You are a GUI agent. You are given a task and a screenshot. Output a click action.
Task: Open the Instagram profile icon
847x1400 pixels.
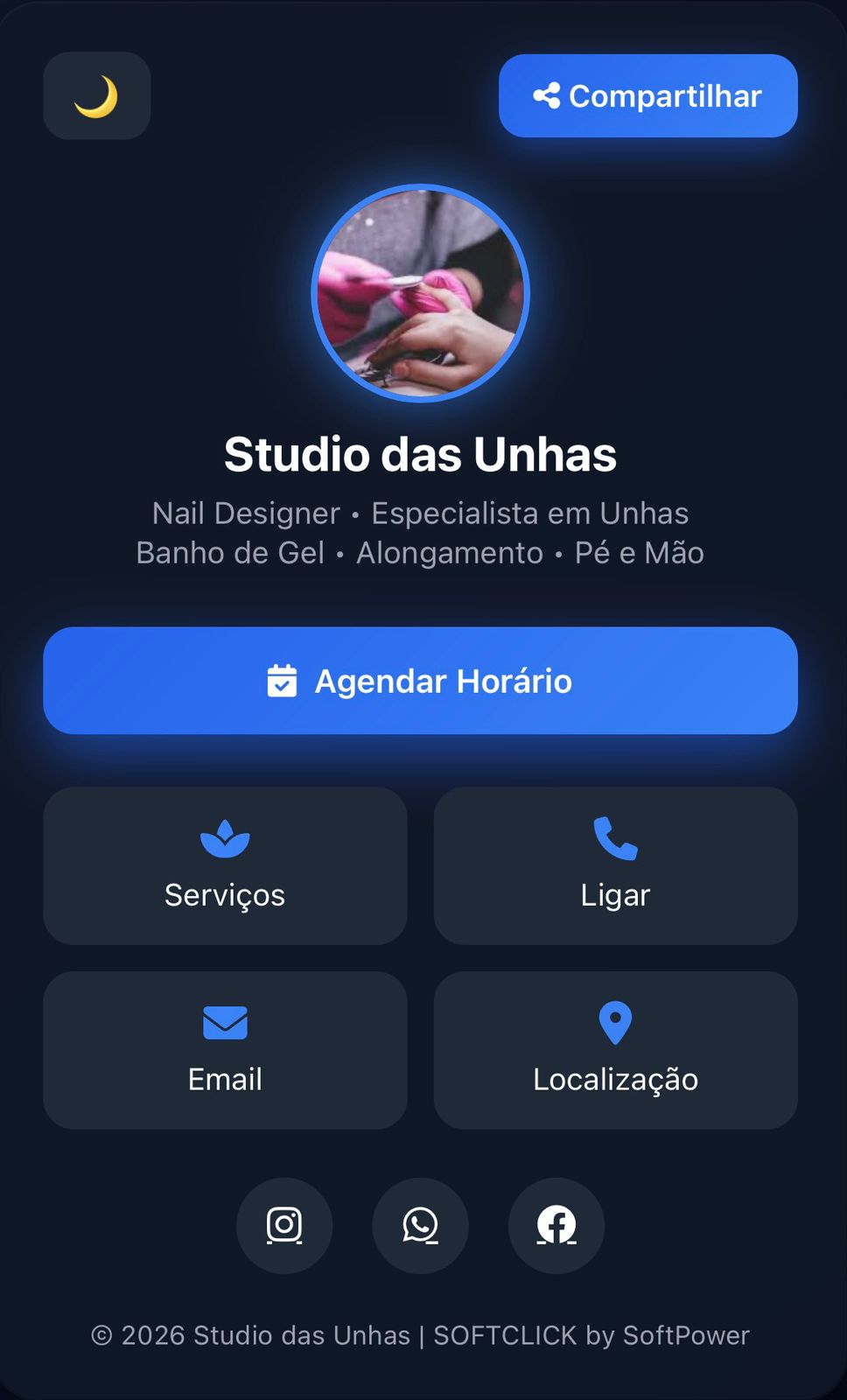(x=284, y=1226)
